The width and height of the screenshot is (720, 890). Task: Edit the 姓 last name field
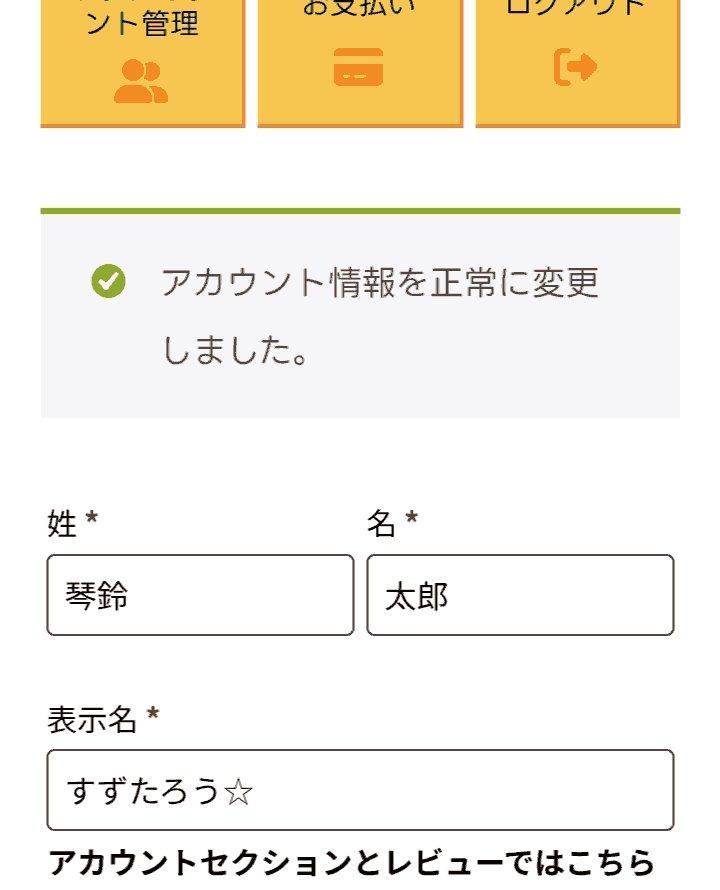click(x=200, y=595)
